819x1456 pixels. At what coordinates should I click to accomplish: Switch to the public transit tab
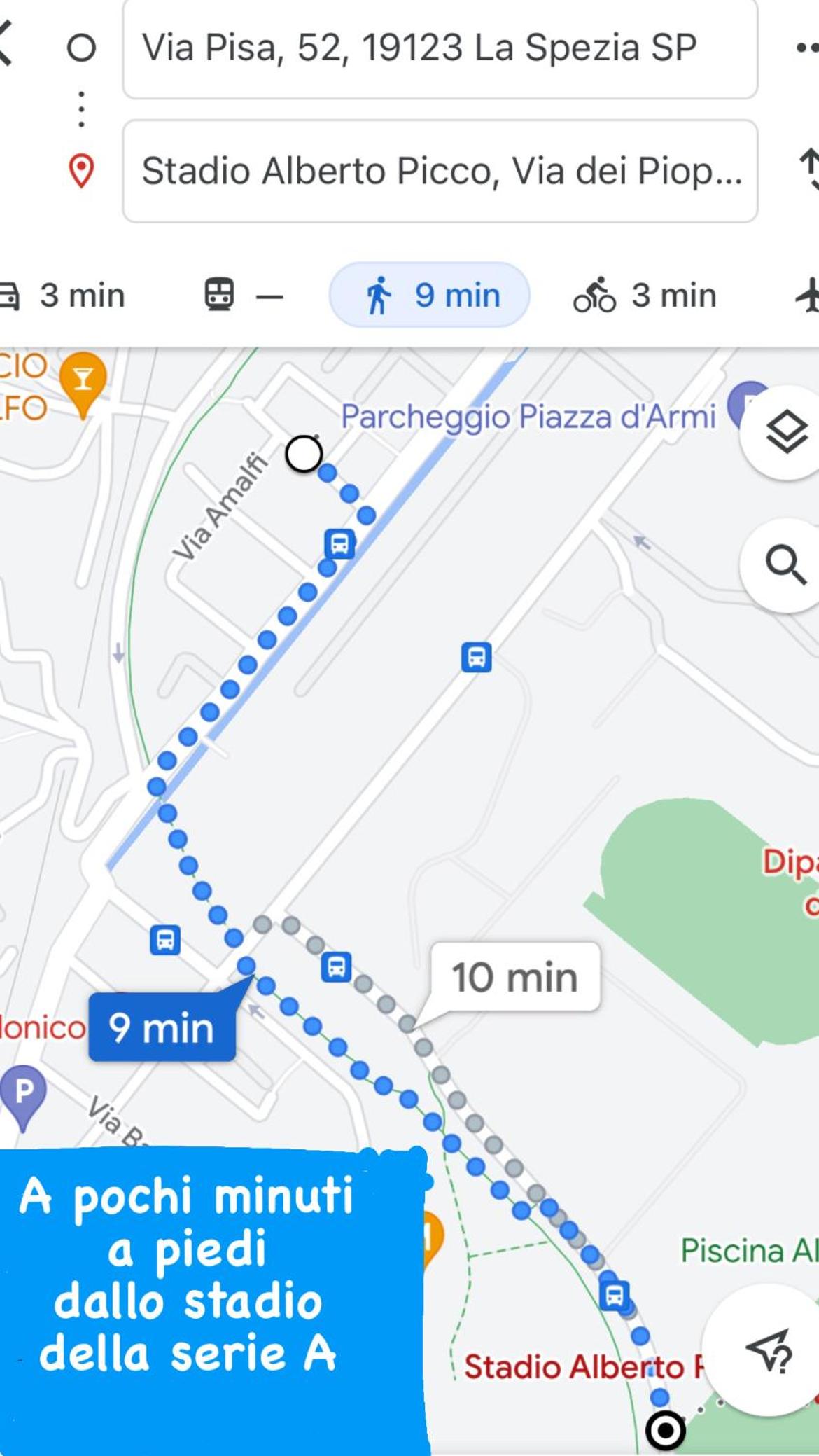244,295
